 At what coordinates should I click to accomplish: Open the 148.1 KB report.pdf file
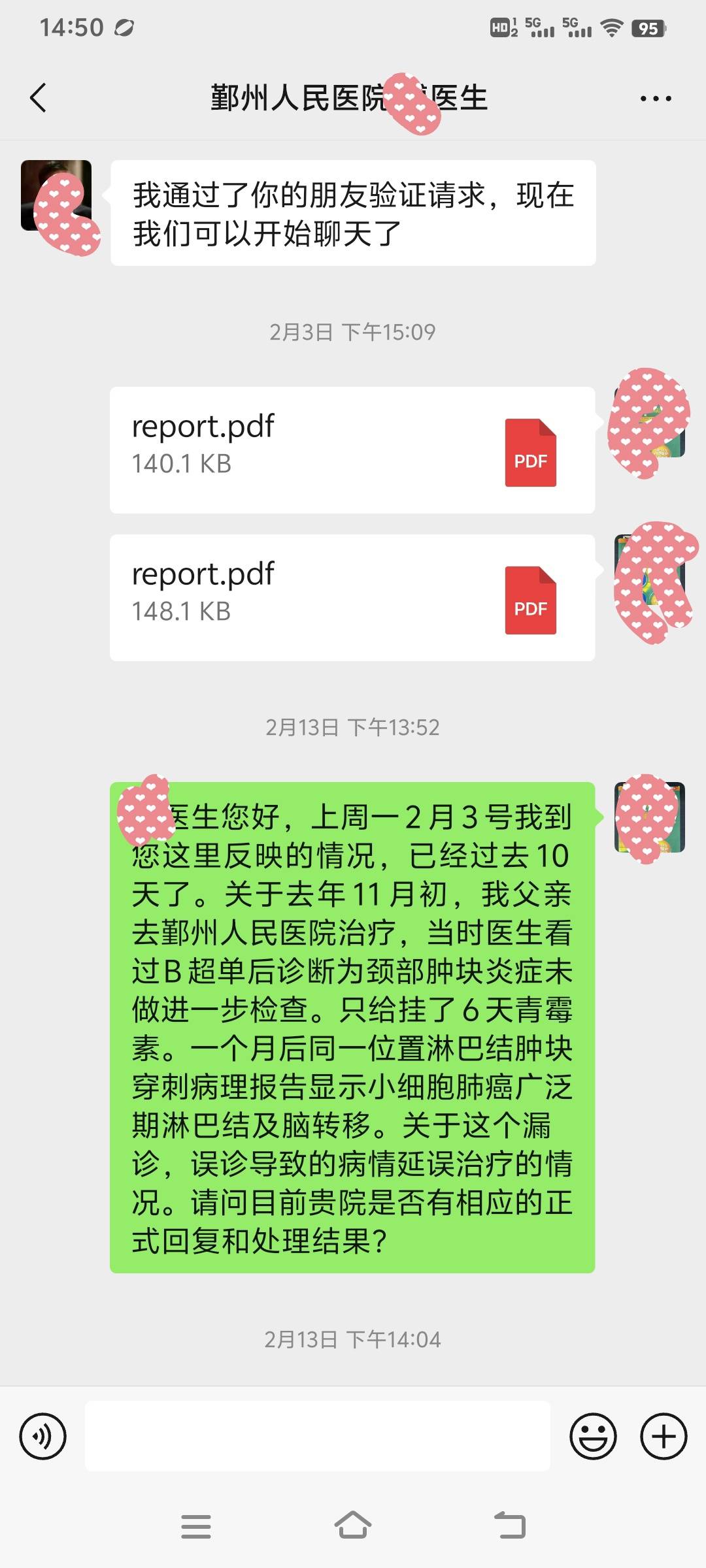click(352, 597)
